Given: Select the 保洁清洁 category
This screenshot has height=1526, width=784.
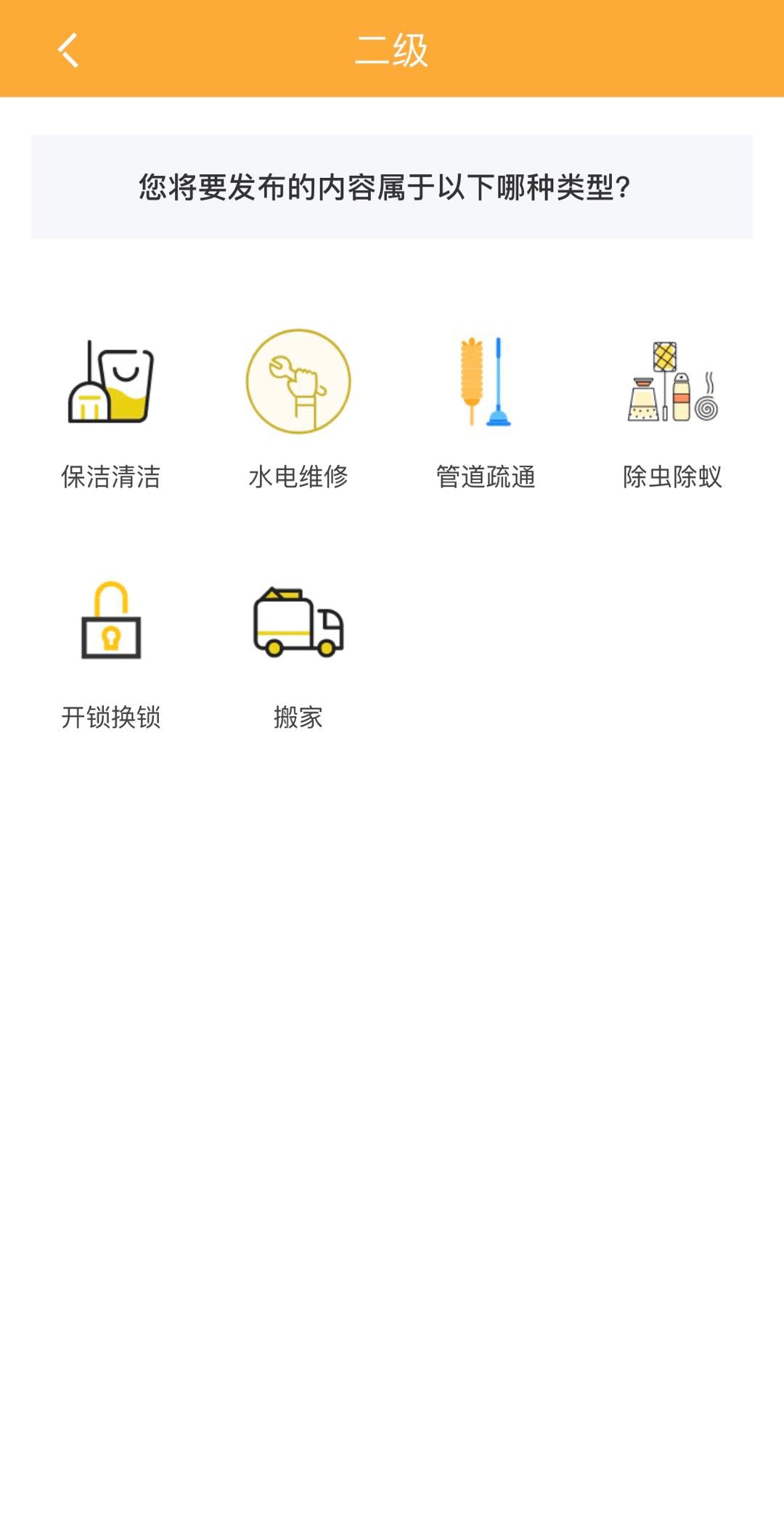Looking at the screenshot, I should point(110,411).
